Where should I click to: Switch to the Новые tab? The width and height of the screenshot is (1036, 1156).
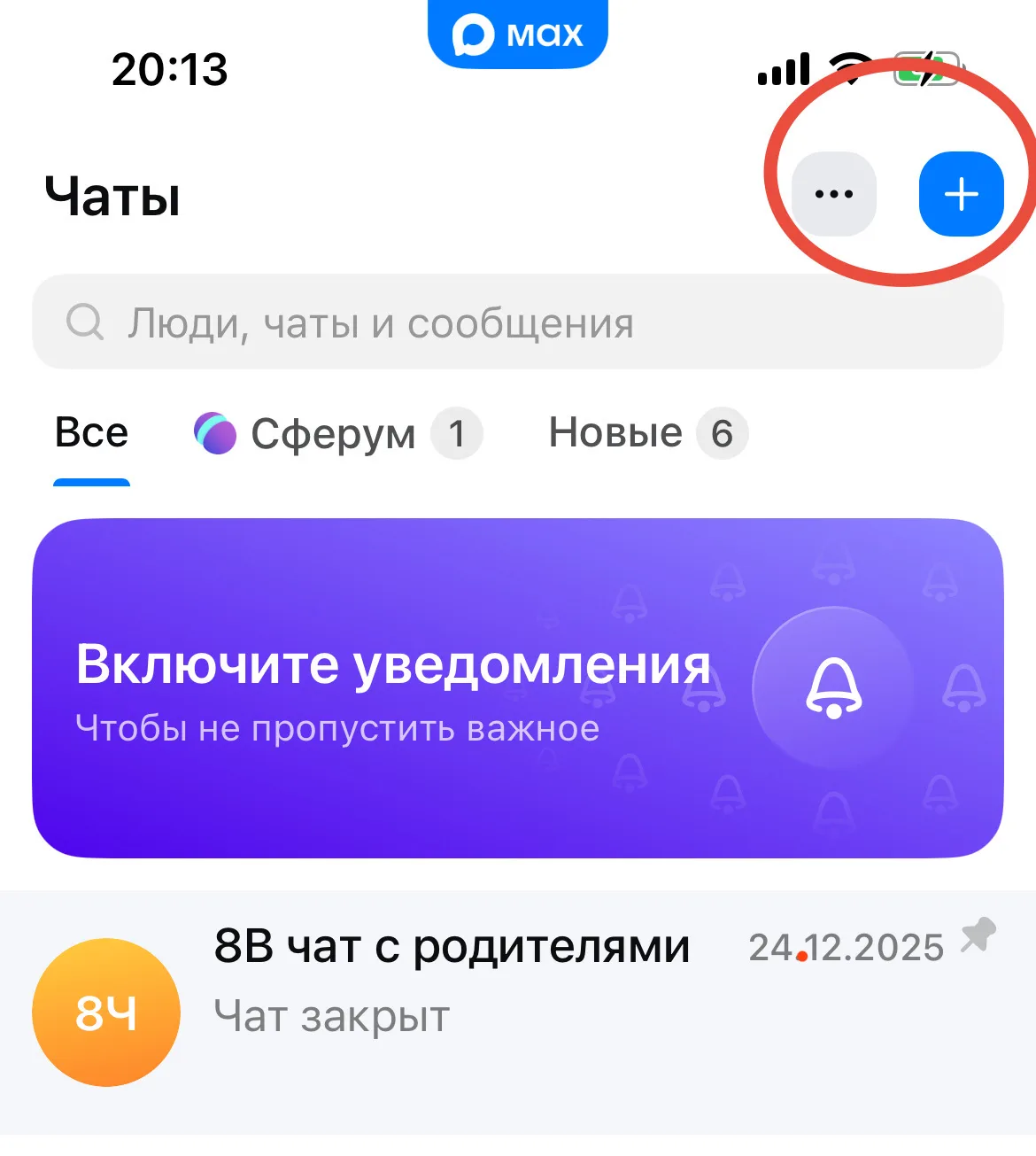646,434
